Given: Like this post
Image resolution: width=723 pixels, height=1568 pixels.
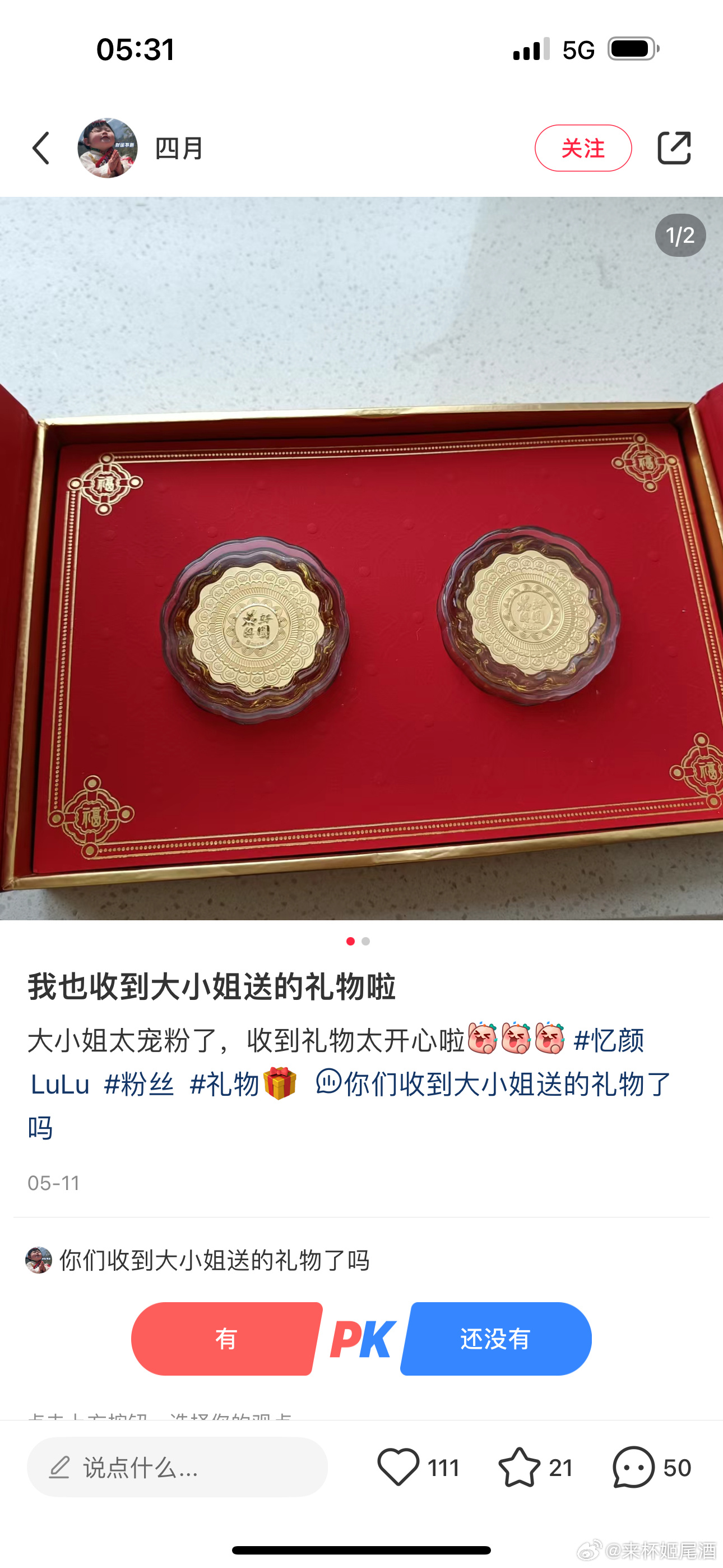Looking at the screenshot, I should point(398,1468).
